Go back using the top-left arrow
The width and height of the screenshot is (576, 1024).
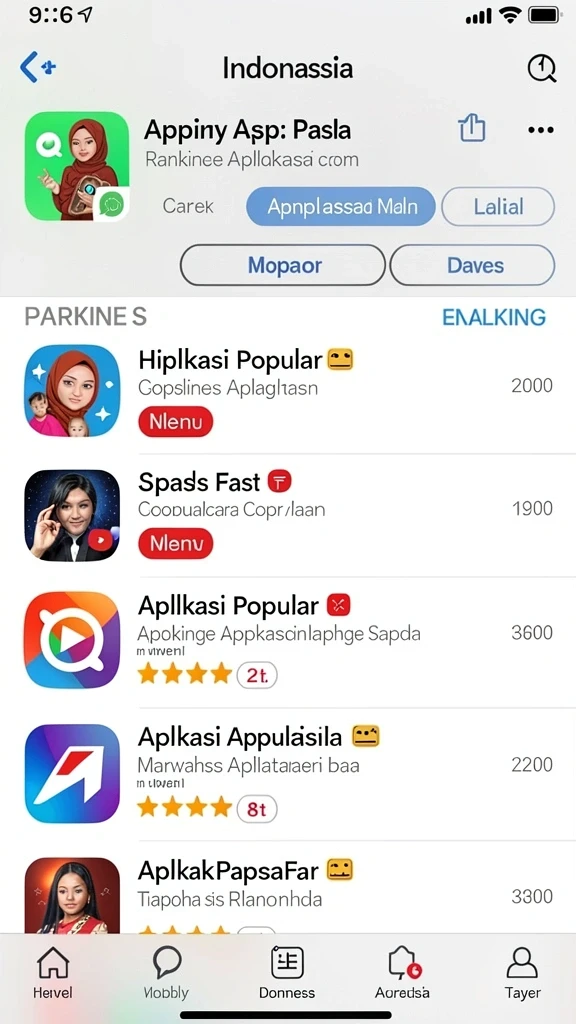37,67
